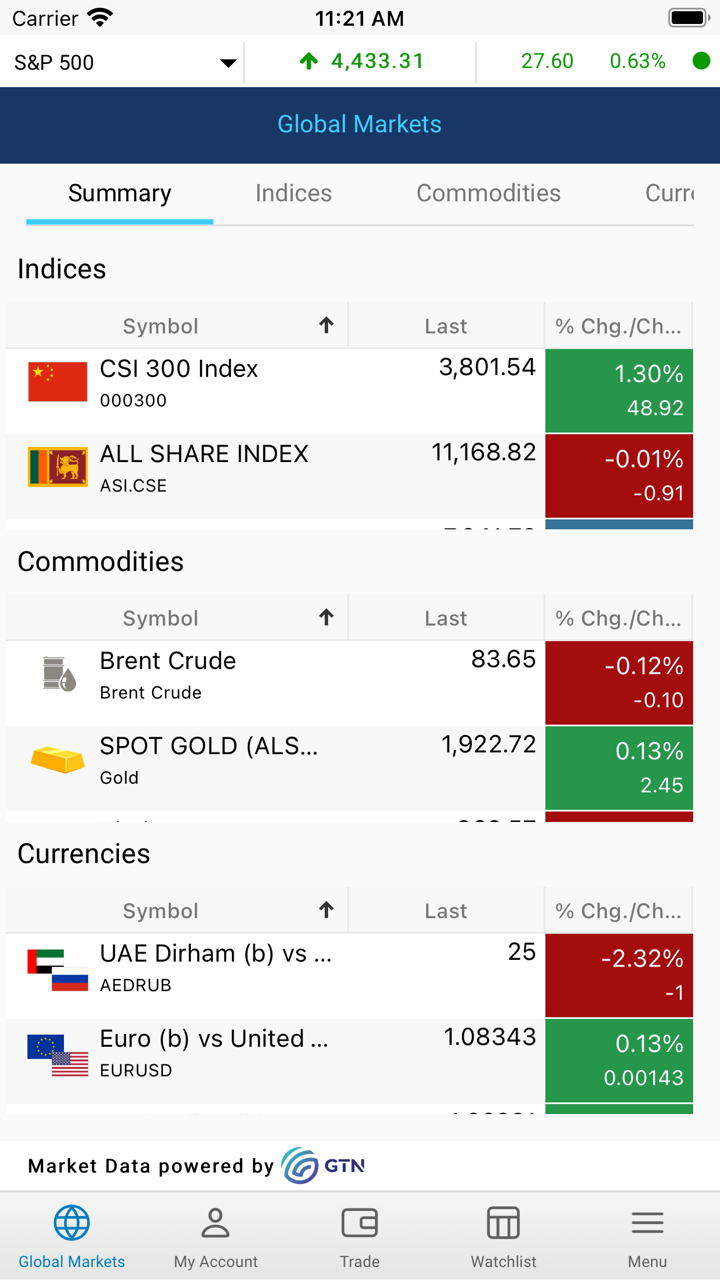Sort Indices table by Symbol
The image size is (720, 1280).
tap(176, 326)
